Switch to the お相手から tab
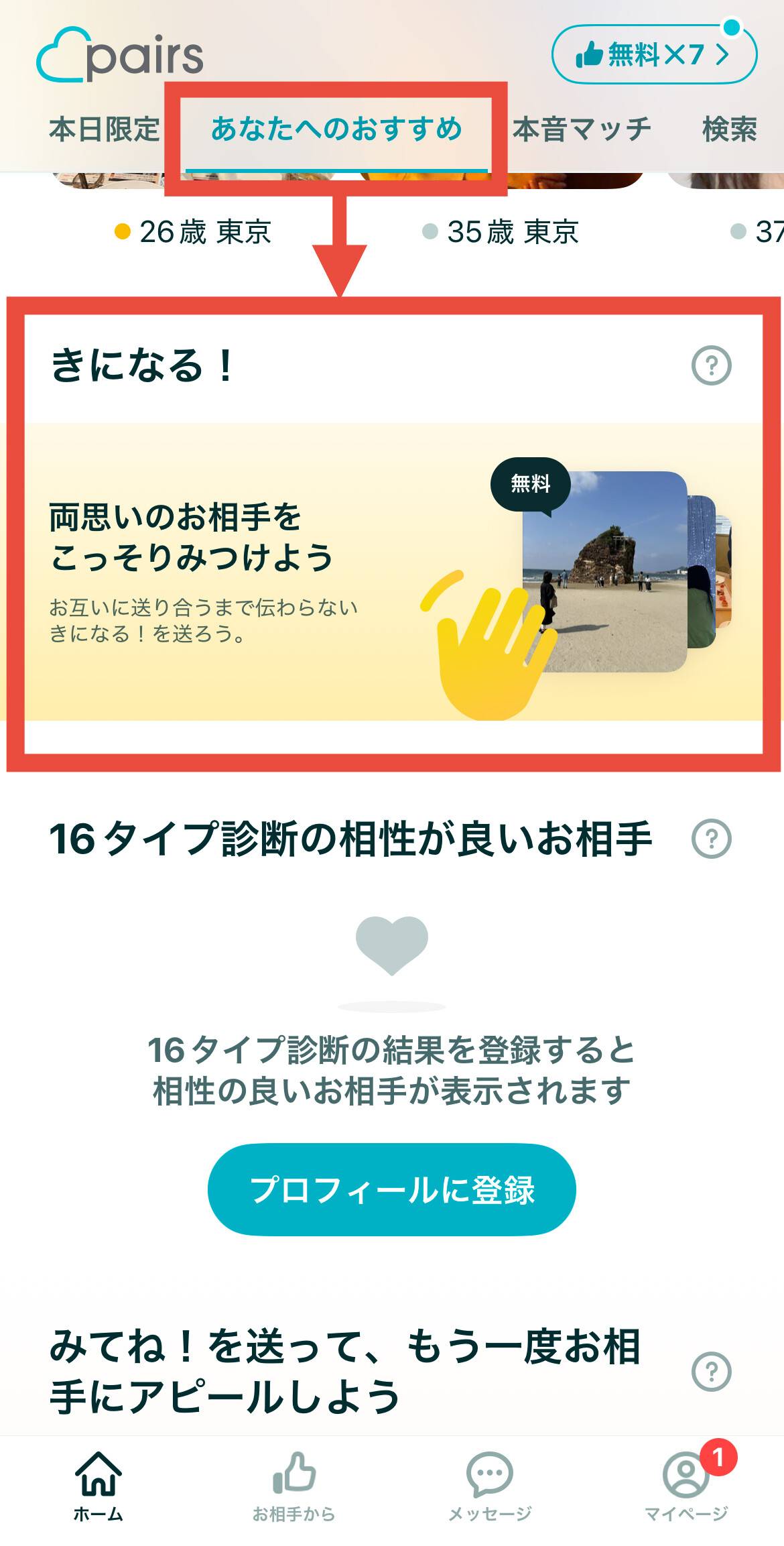Screen dimensions: 784x1546 click(x=293, y=1486)
